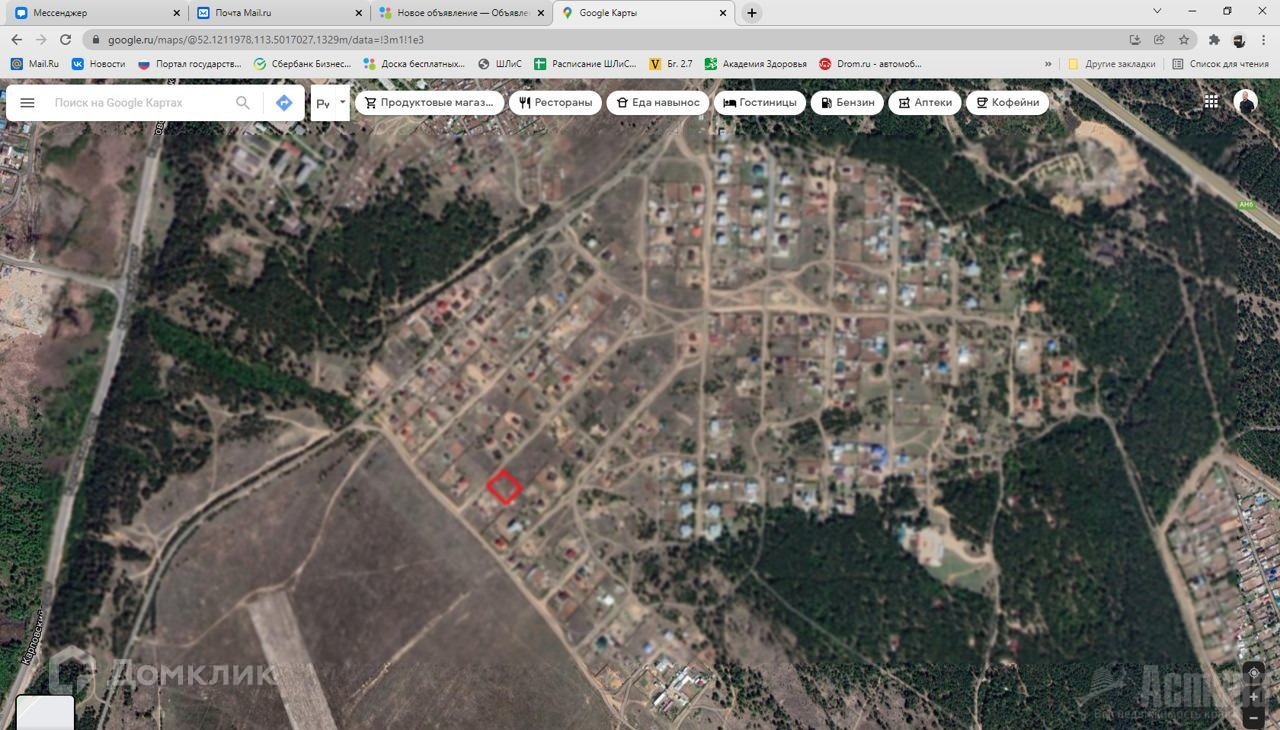This screenshot has width=1280, height=730.
Task: Open the Google apps grid
Action: coord(1211,102)
